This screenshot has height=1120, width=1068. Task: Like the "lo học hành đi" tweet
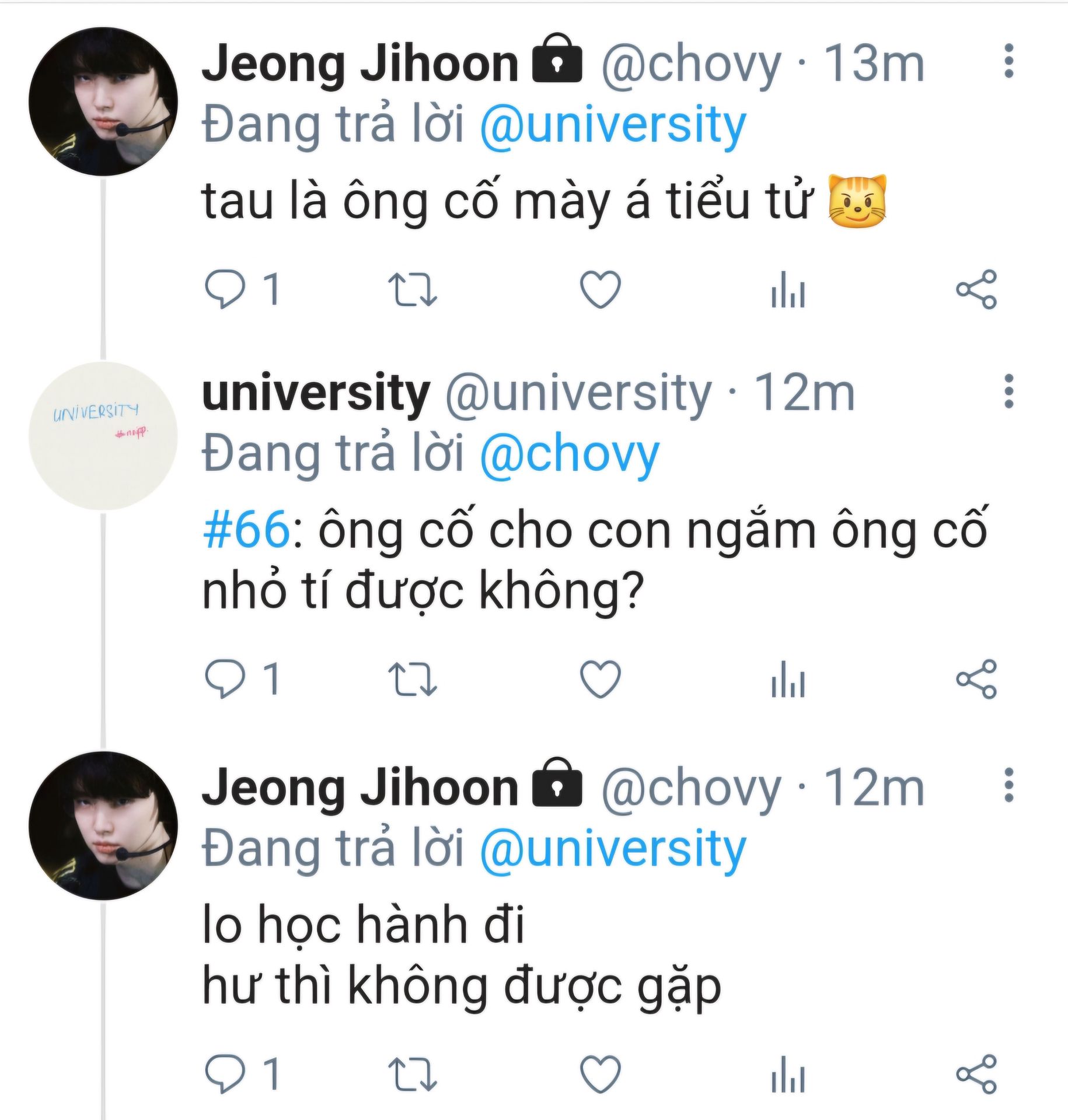point(600,1074)
